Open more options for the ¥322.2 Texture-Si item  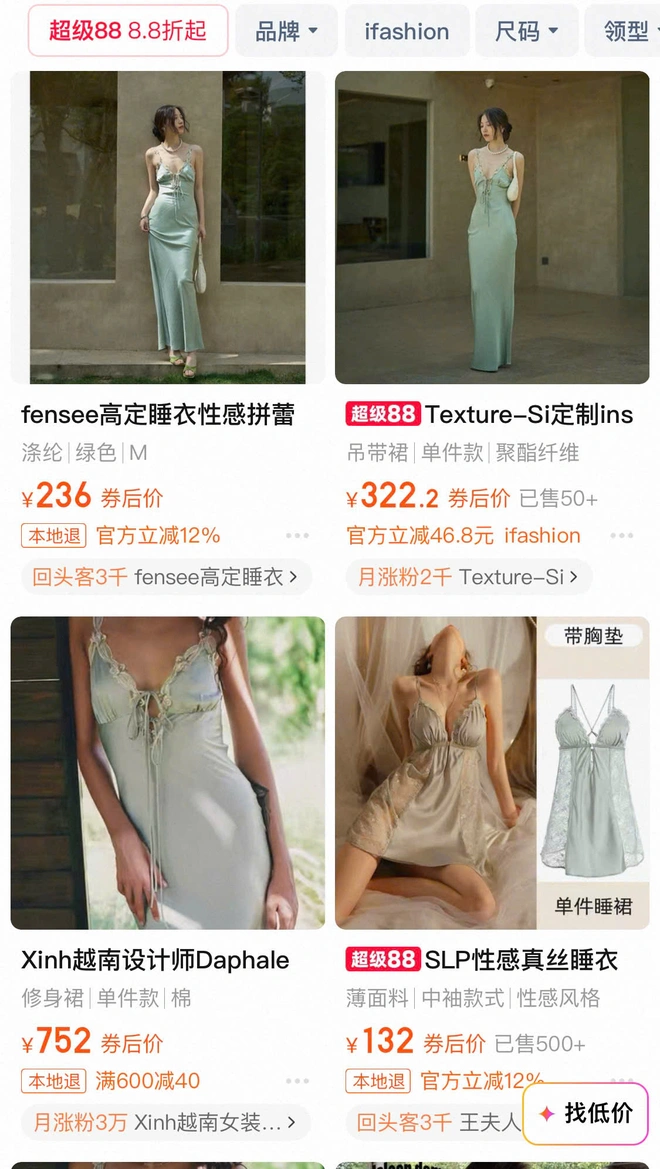point(621,536)
